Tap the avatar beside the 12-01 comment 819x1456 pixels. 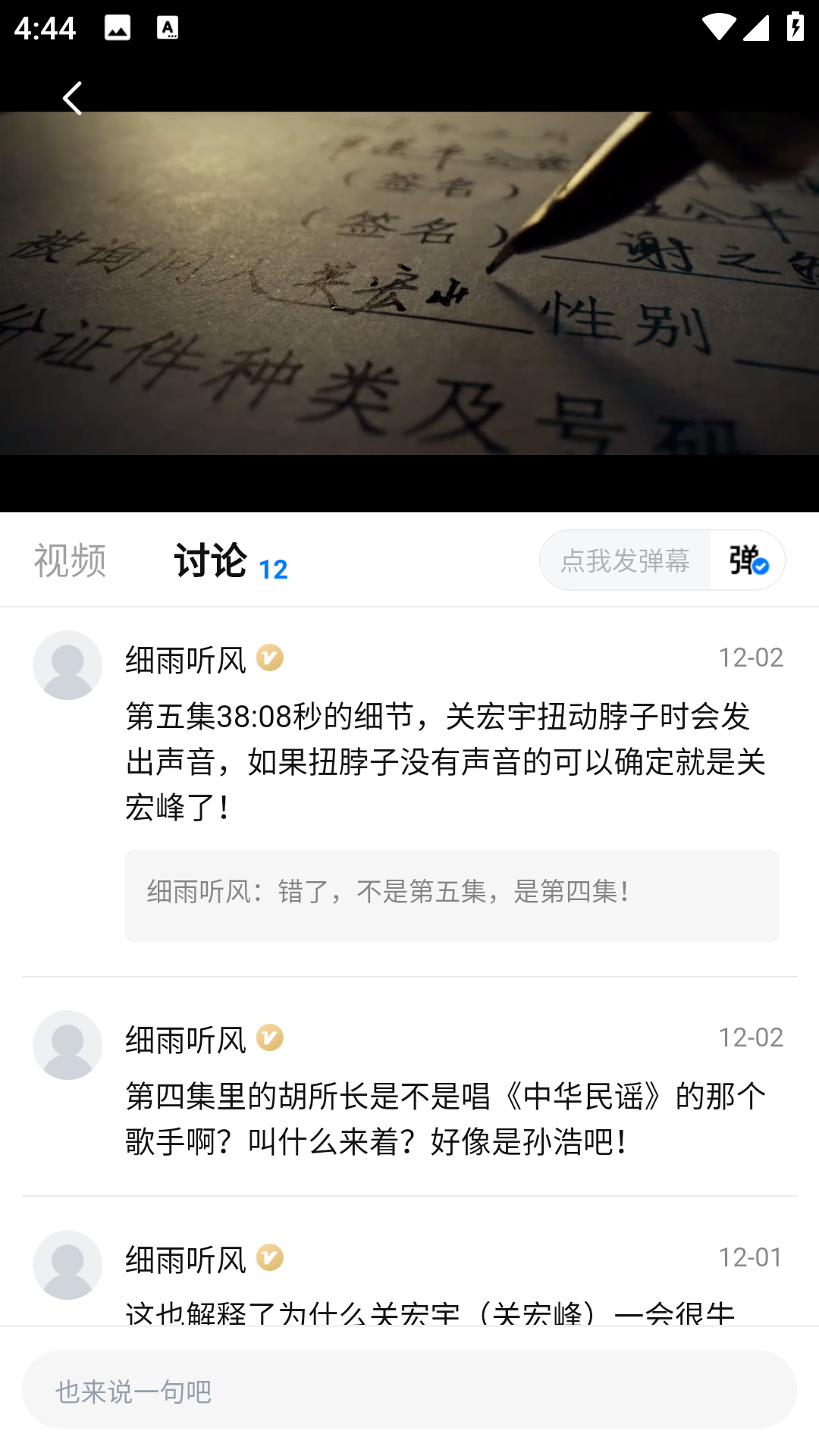coord(67,1265)
